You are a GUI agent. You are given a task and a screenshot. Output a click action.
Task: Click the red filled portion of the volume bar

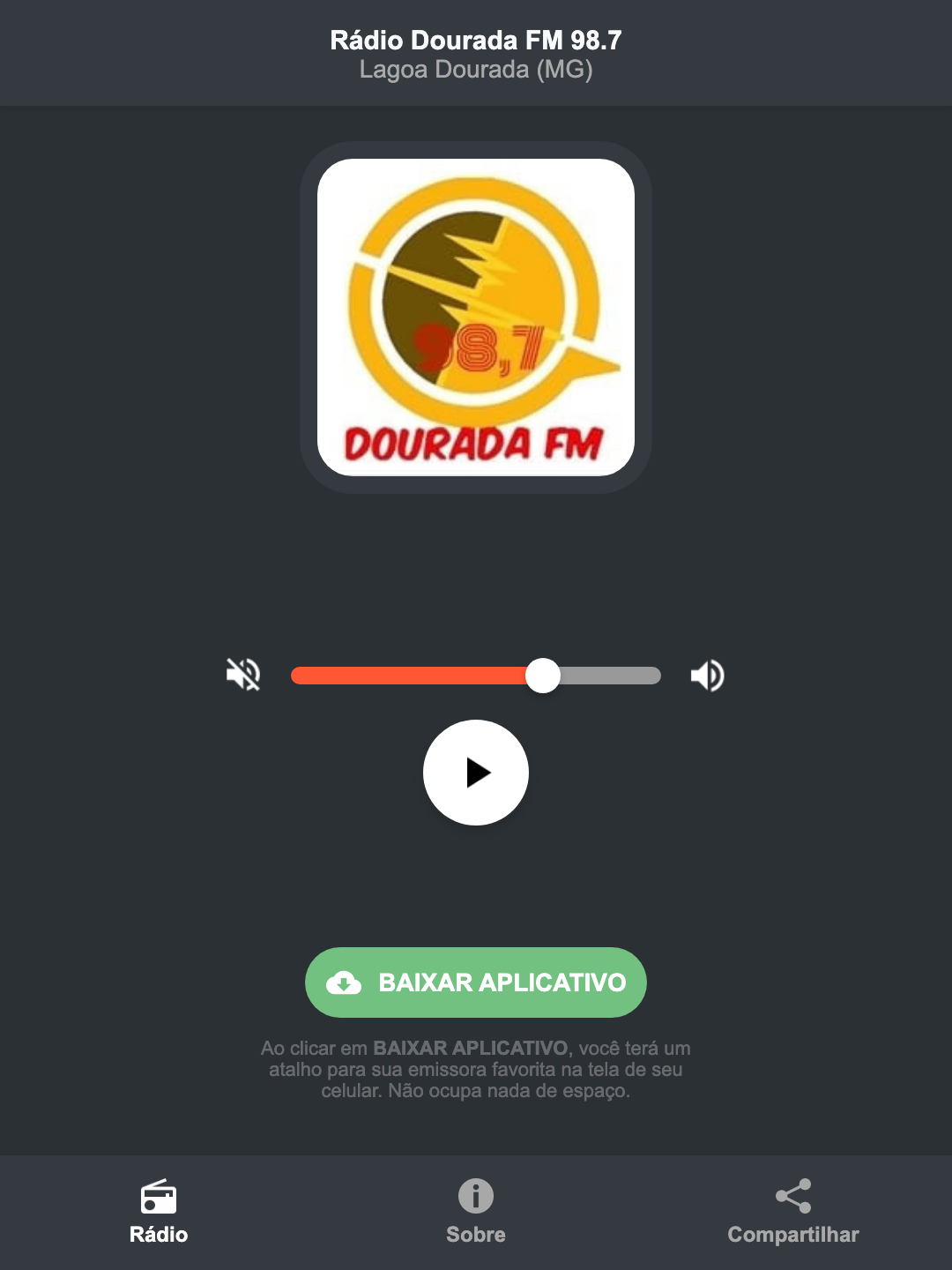point(405,675)
